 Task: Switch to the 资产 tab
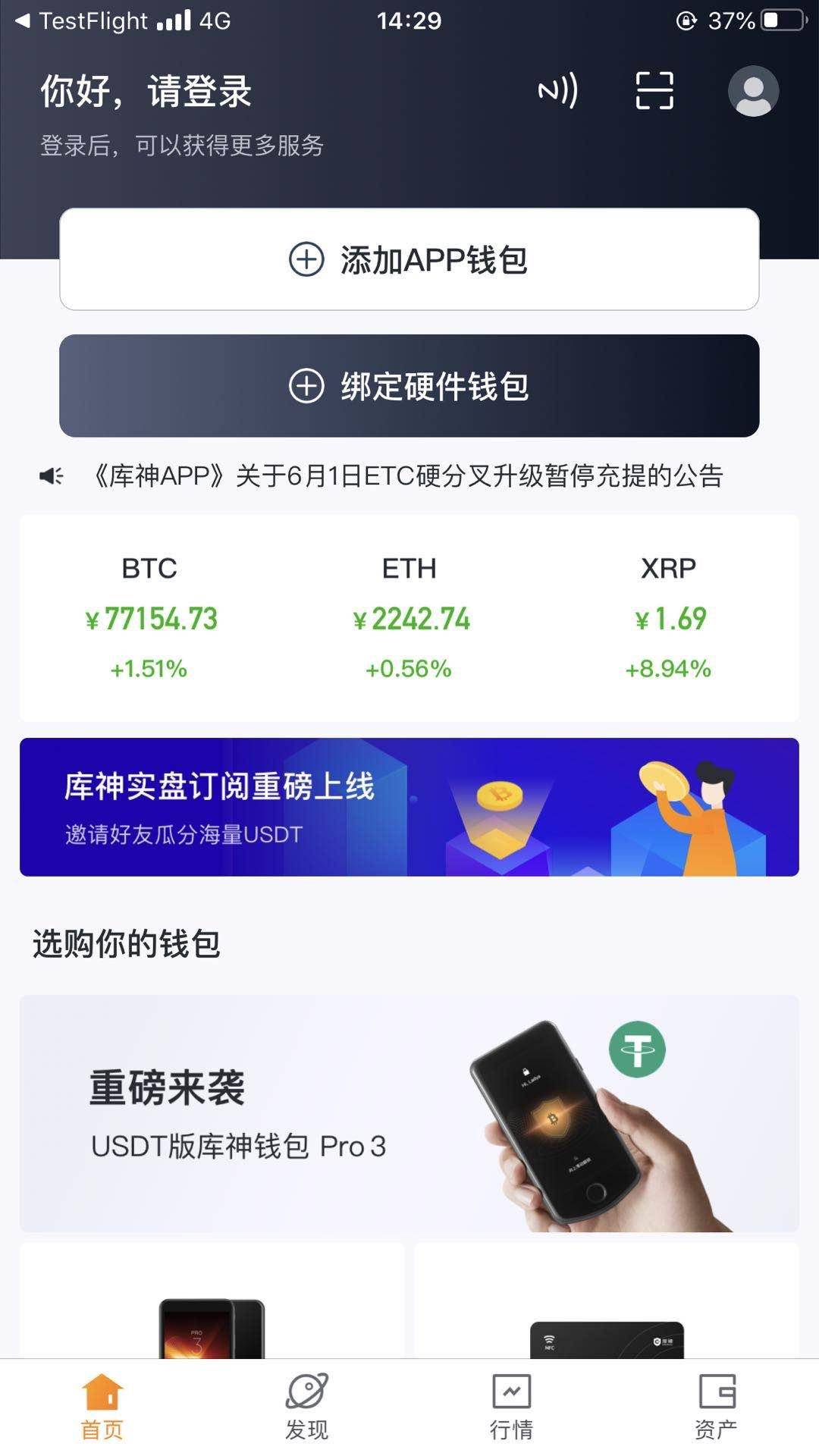(x=717, y=1407)
